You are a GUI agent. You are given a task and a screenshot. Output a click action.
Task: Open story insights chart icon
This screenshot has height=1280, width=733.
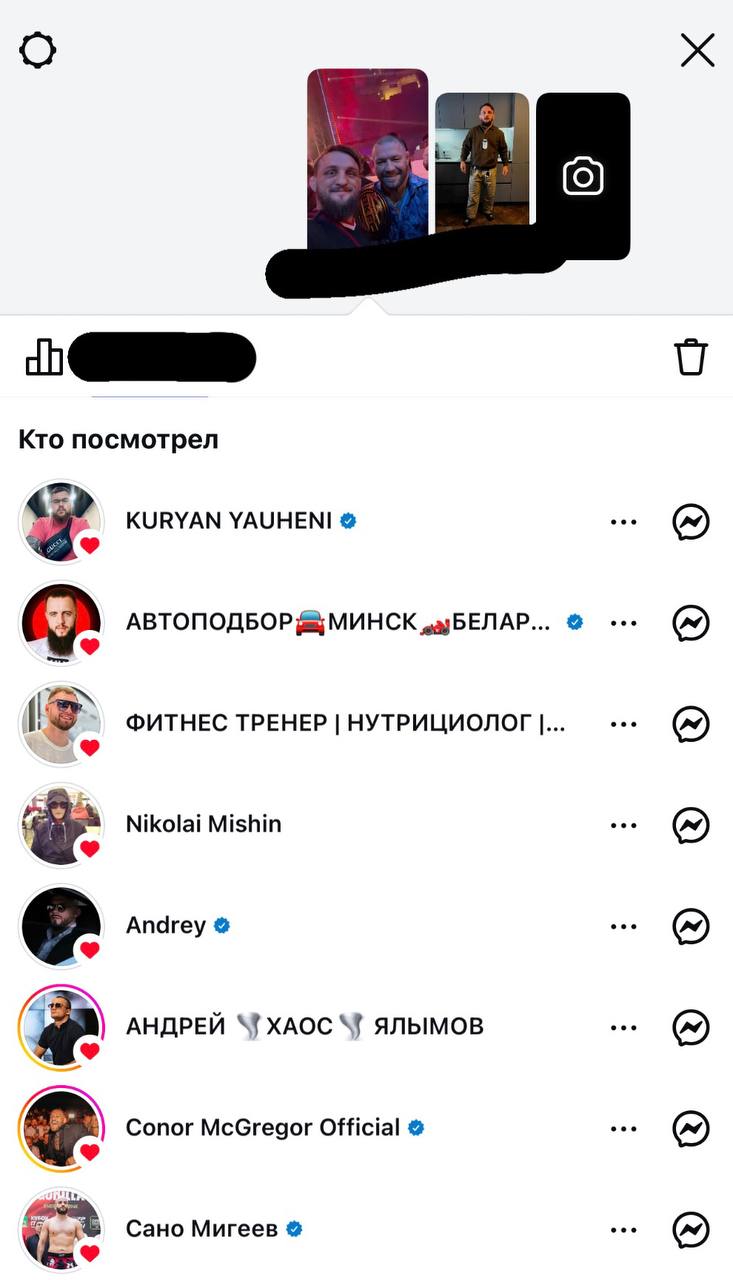44,356
